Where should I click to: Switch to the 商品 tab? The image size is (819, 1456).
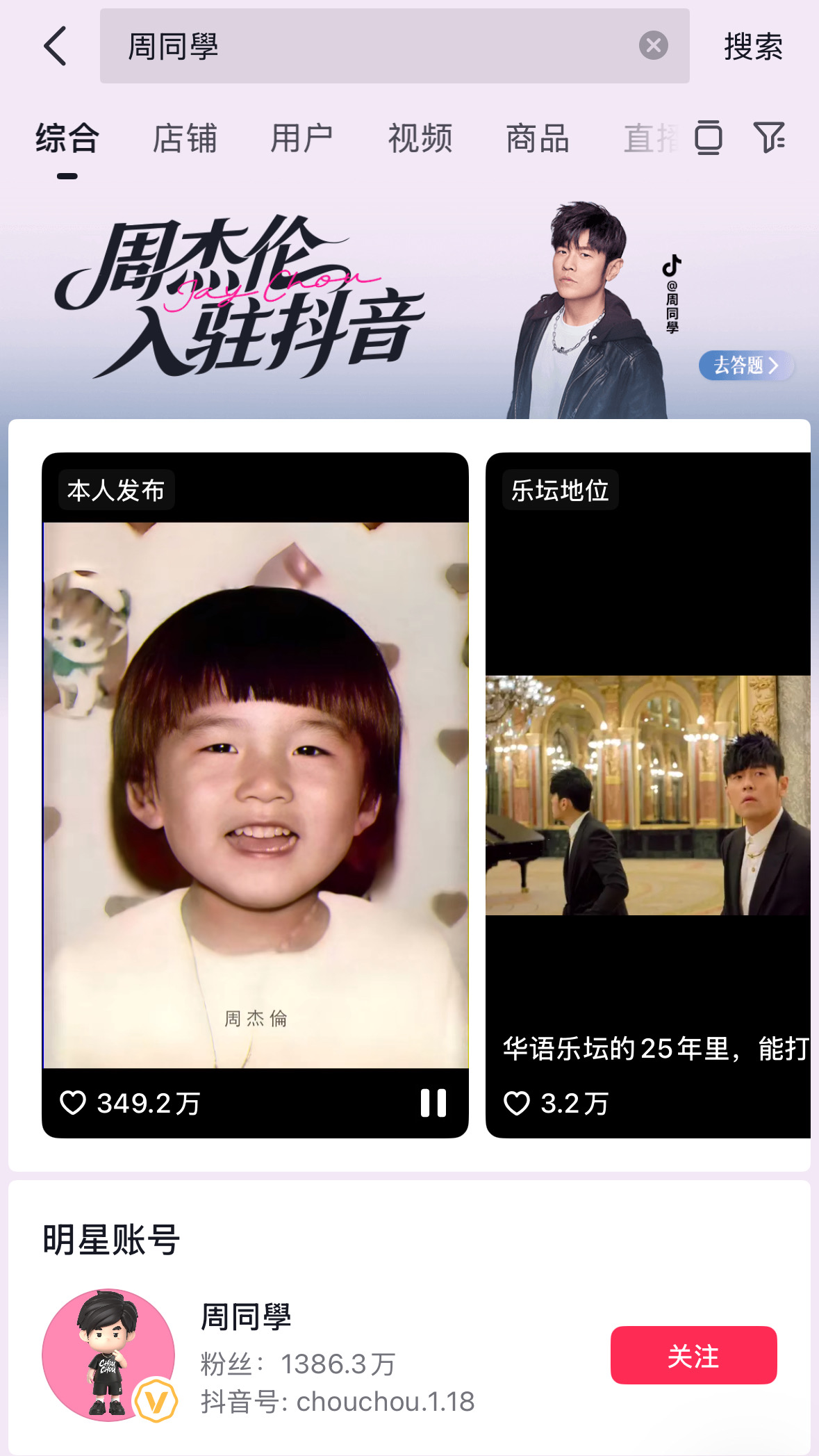[538, 138]
